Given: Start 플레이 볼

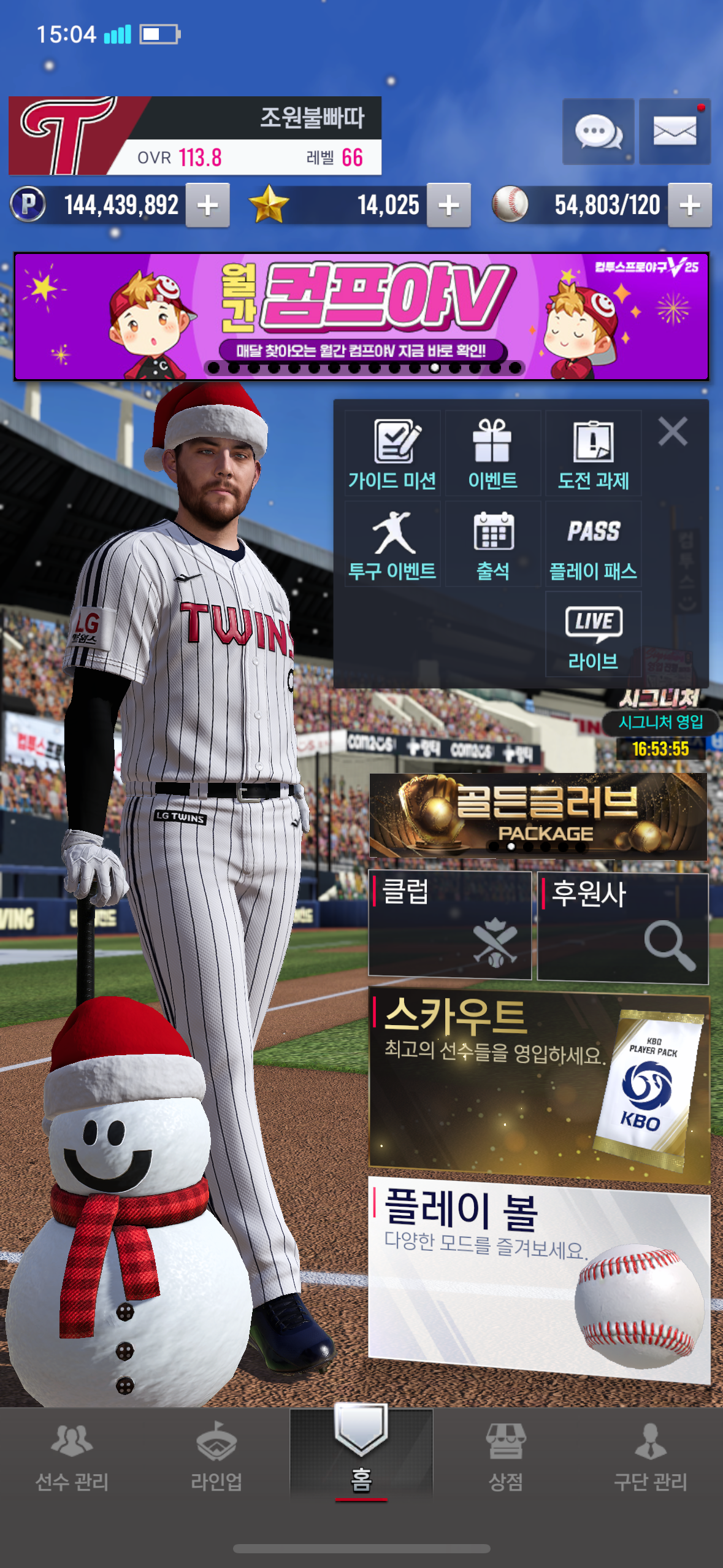Looking at the screenshot, I should click(x=538, y=1277).
